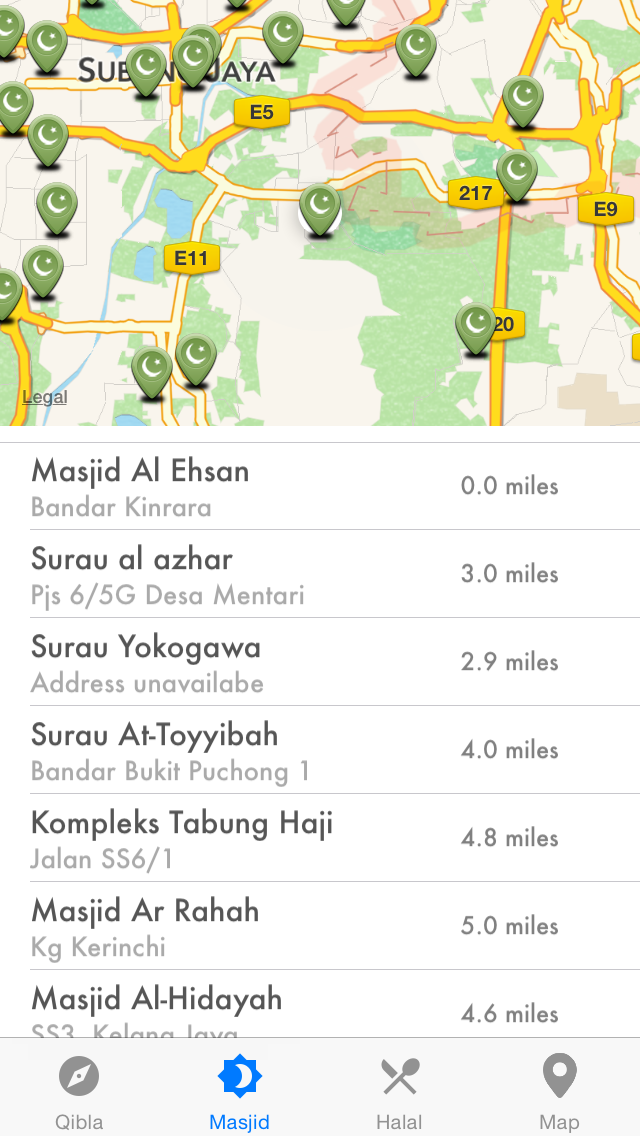The image size is (640, 1136).
Task: Open the Legal link on the map
Action: tap(45, 396)
